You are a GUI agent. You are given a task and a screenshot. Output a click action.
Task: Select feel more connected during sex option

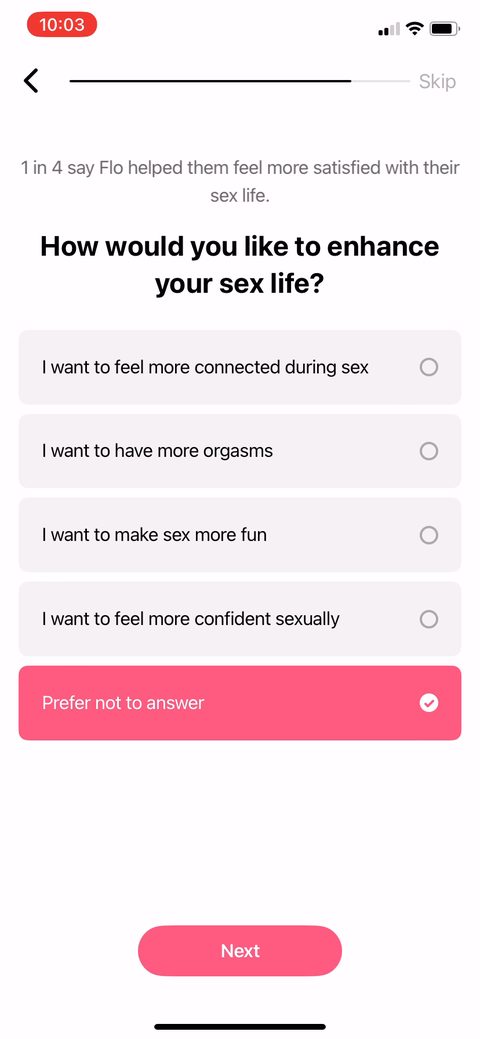pos(239,367)
